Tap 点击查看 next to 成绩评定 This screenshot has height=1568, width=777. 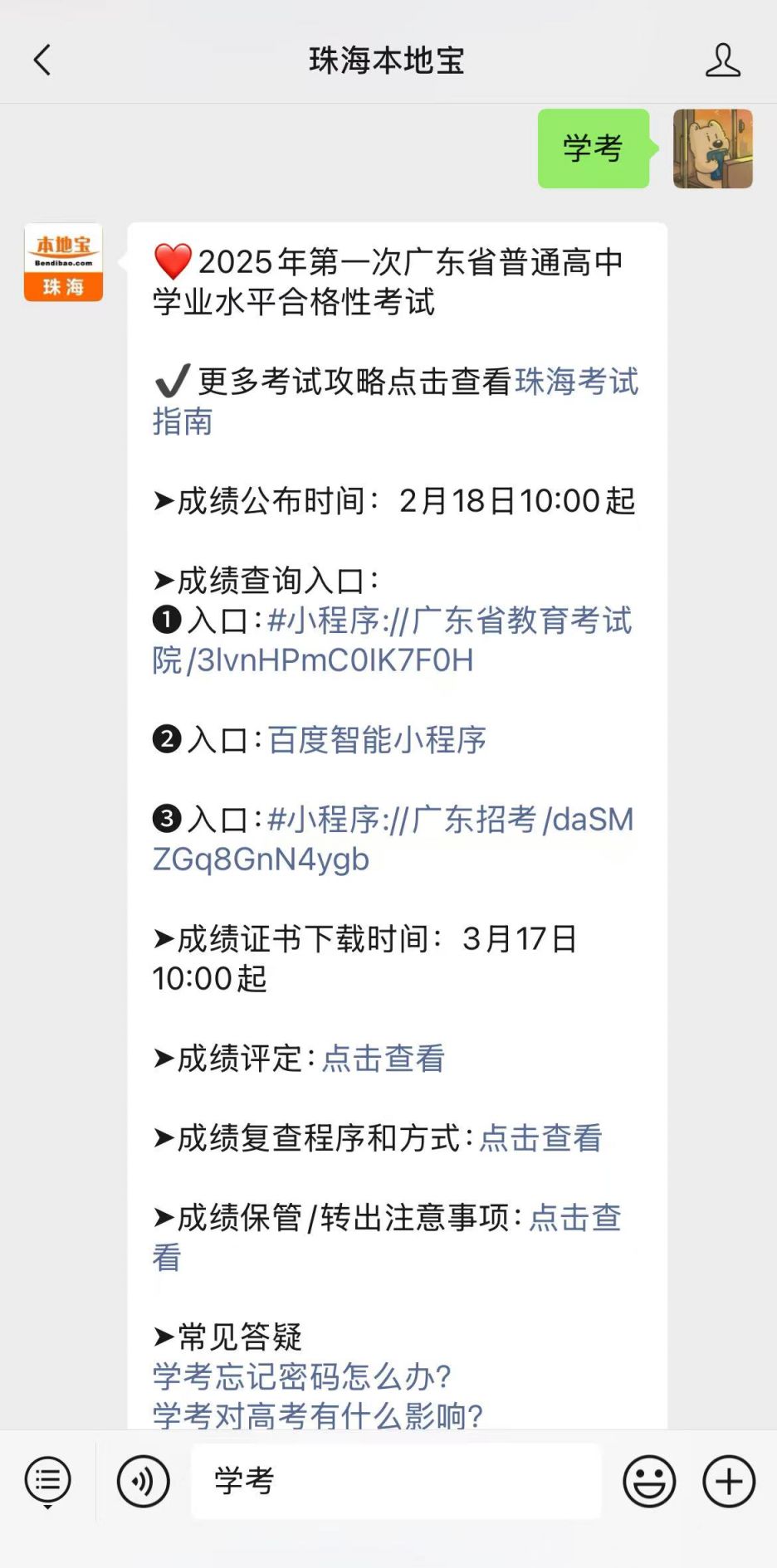click(x=383, y=1059)
